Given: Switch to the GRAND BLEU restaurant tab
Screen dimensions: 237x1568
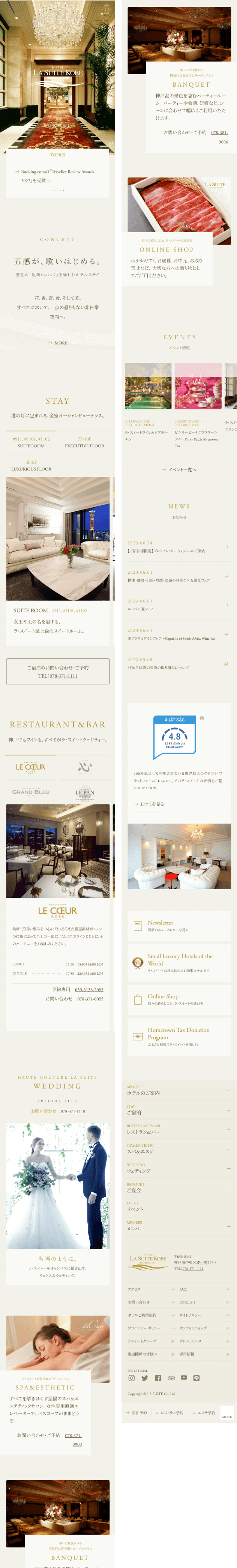Looking at the screenshot, I should pos(31,792).
